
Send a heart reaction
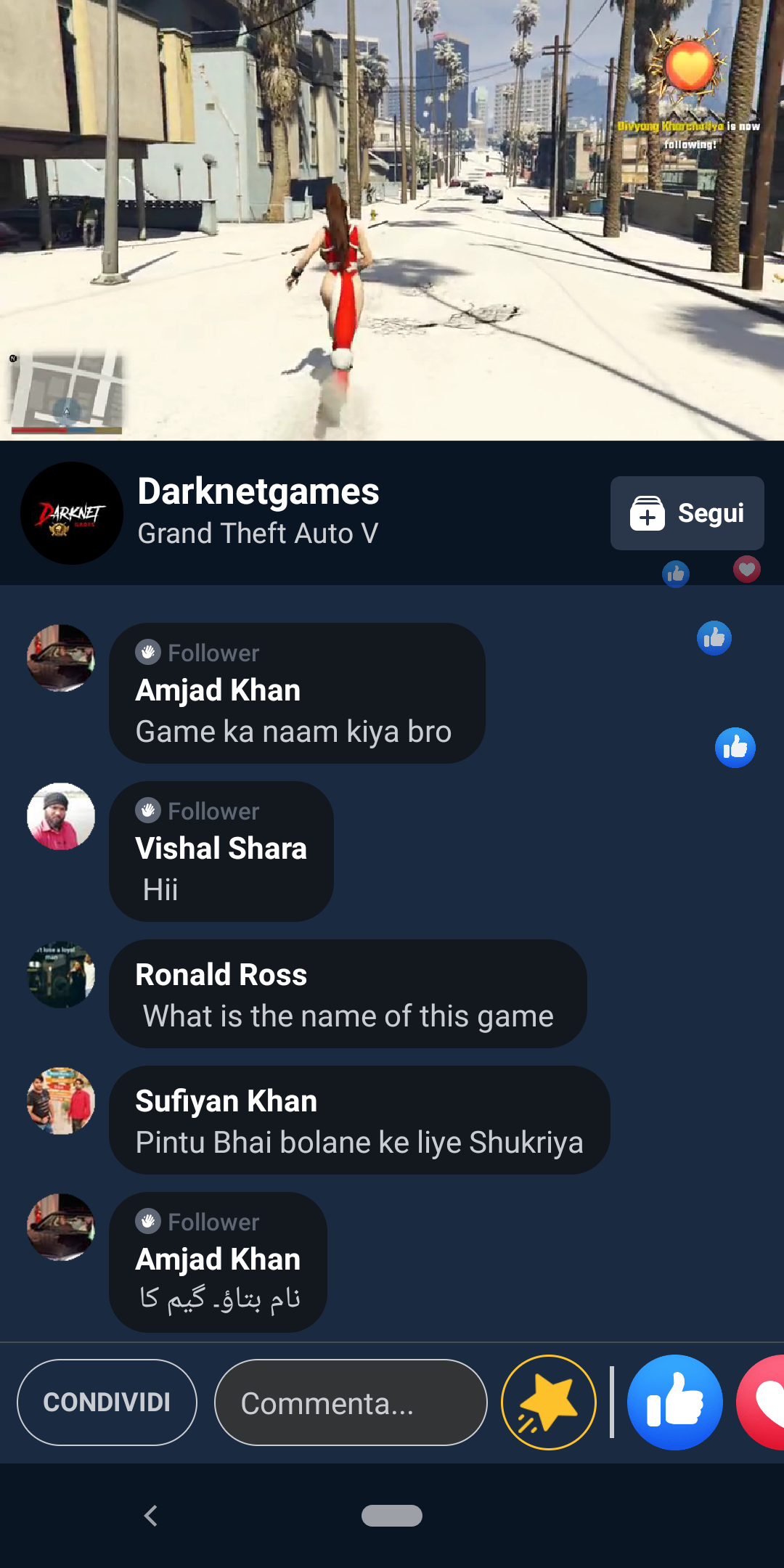click(761, 1402)
